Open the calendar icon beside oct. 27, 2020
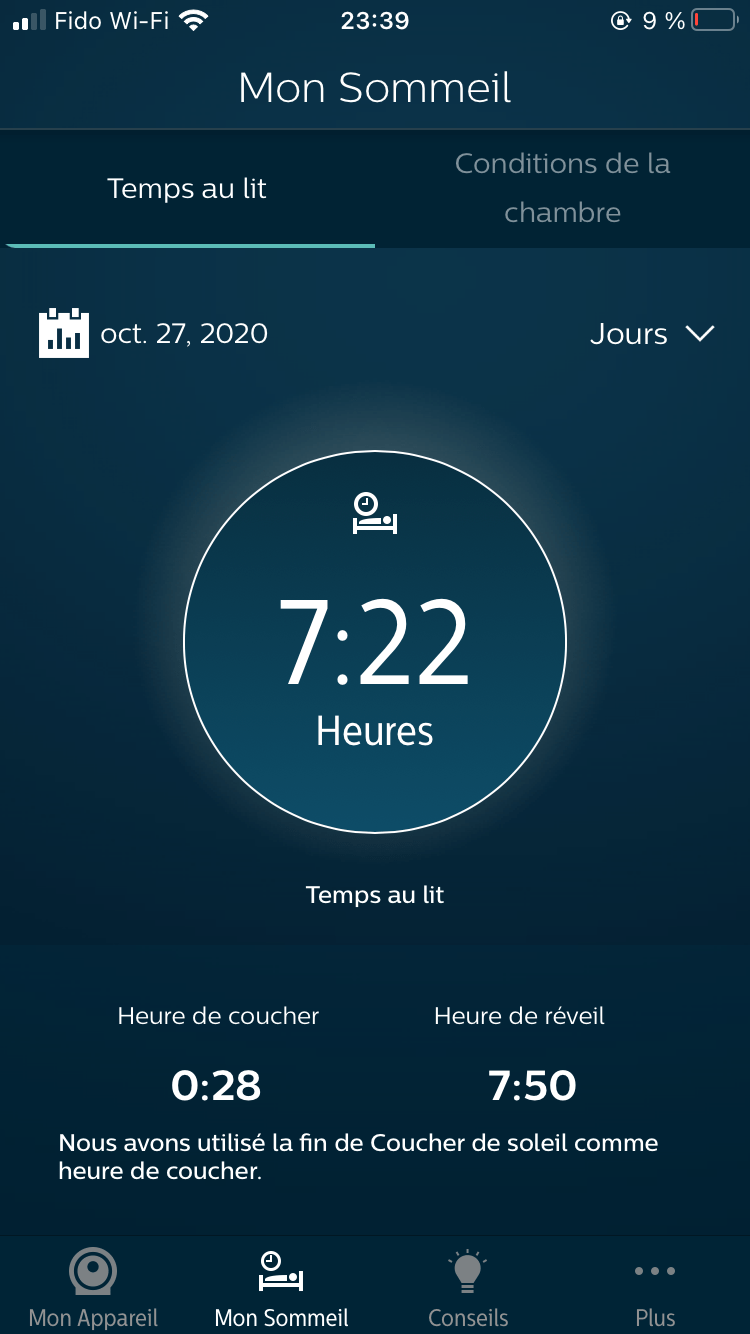 tap(64, 333)
